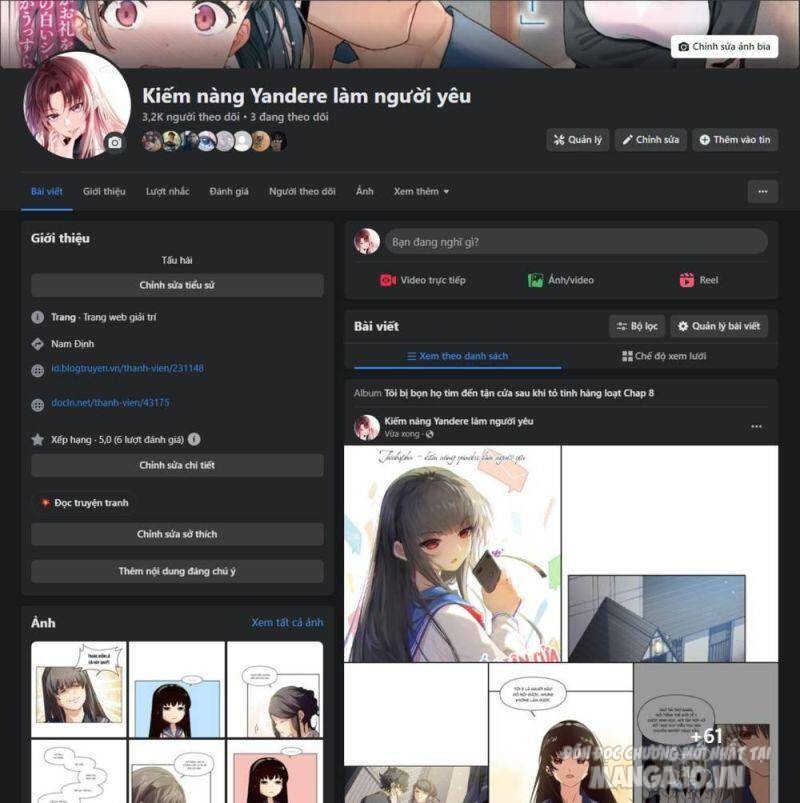
Task: Tap the Bạn đang nghĩ gì post box
Action: [x=576, y=242]
